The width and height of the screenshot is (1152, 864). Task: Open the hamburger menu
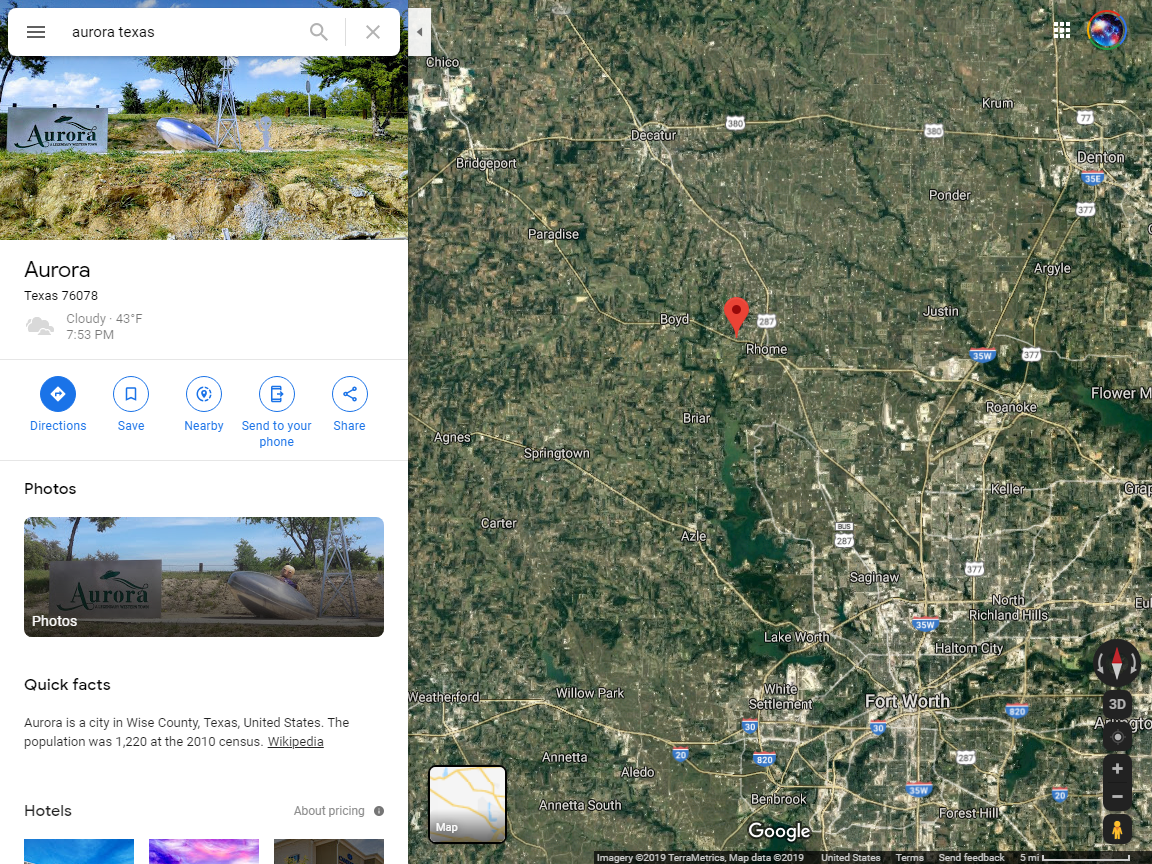tap(36, 32)
